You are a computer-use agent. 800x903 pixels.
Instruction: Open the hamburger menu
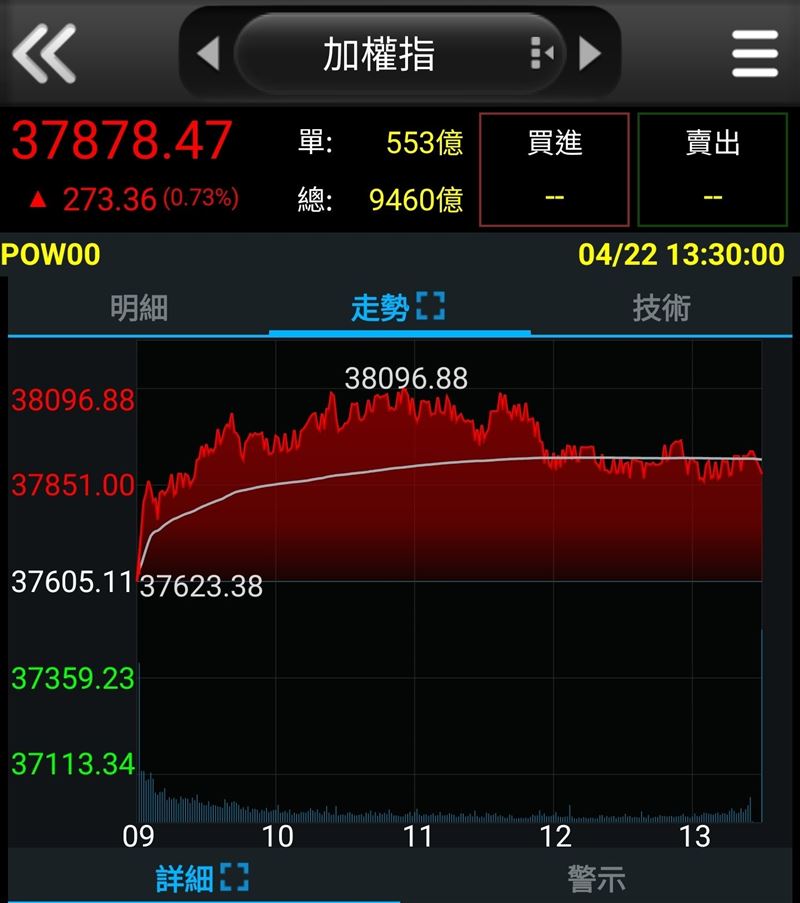coord(755,53)
